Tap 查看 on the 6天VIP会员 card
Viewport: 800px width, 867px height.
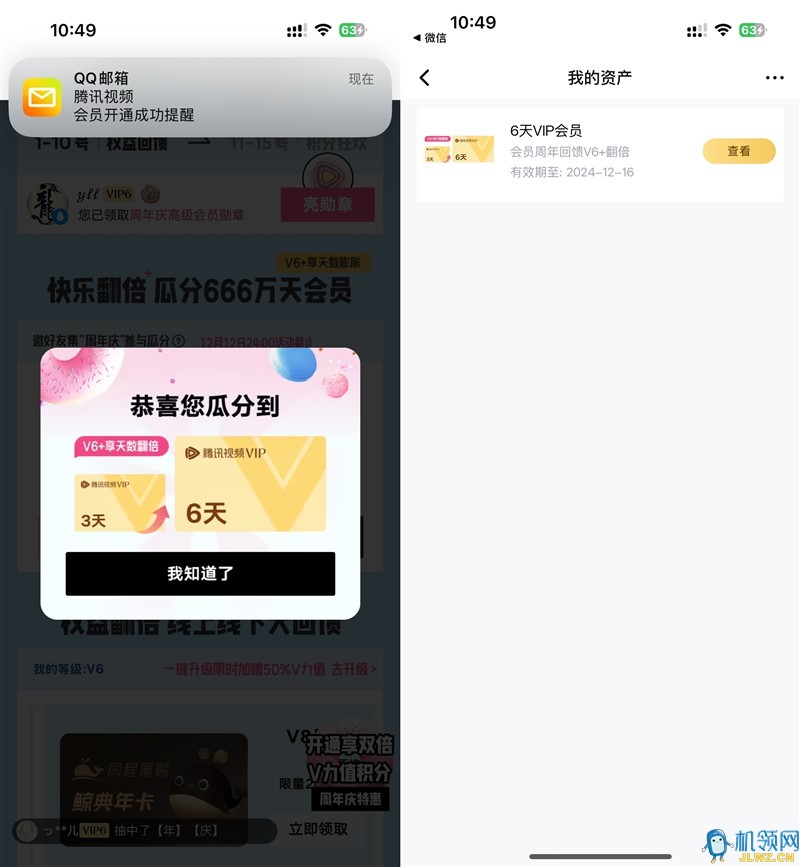pos(738,151)
